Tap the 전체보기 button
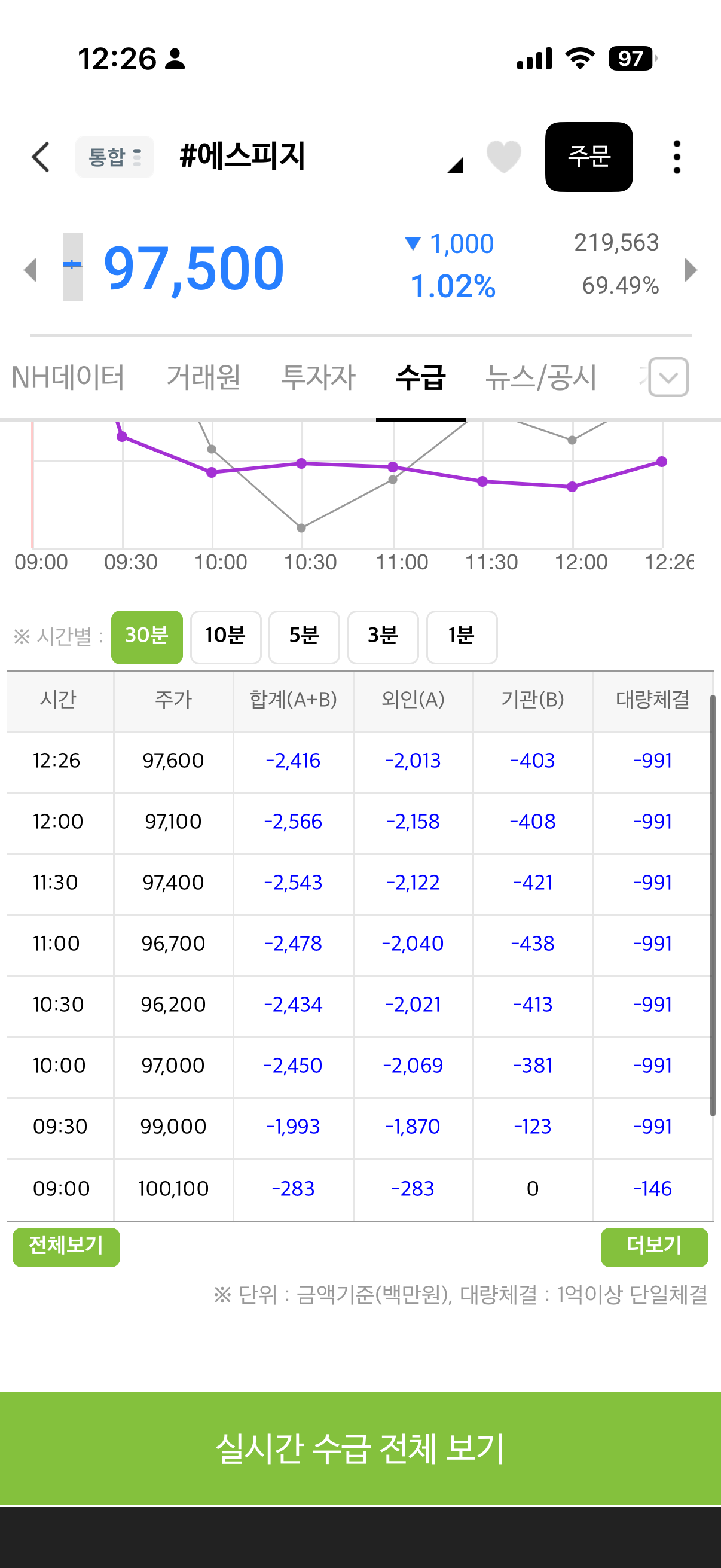721x1568 pixels. point(66,1247)
